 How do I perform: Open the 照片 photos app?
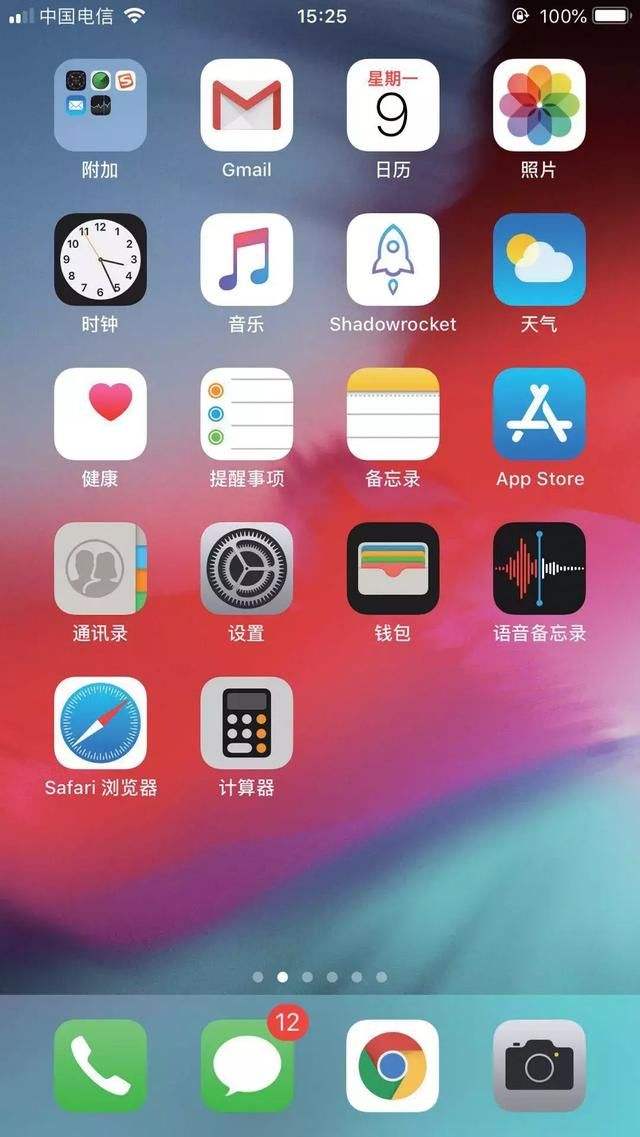point(539,105)
